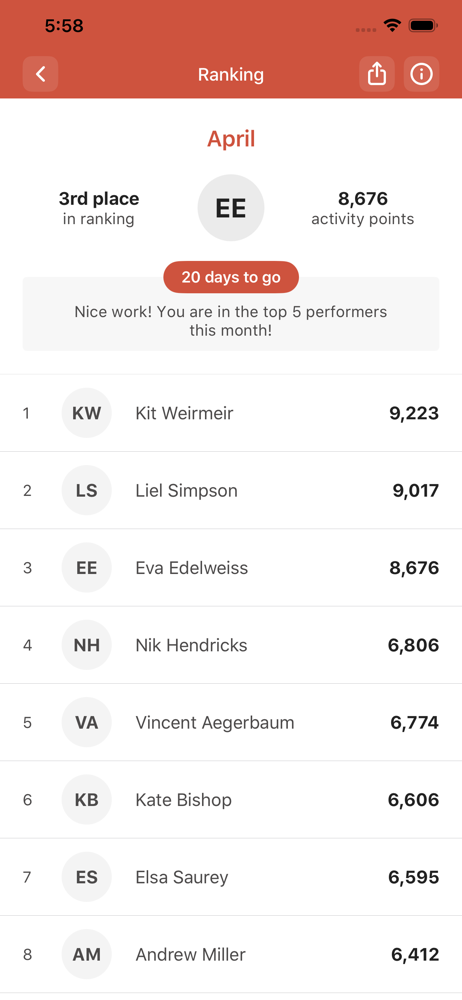Go back using the header arrow
This screenshot has width=462, height=1000.
click(40, 74)
